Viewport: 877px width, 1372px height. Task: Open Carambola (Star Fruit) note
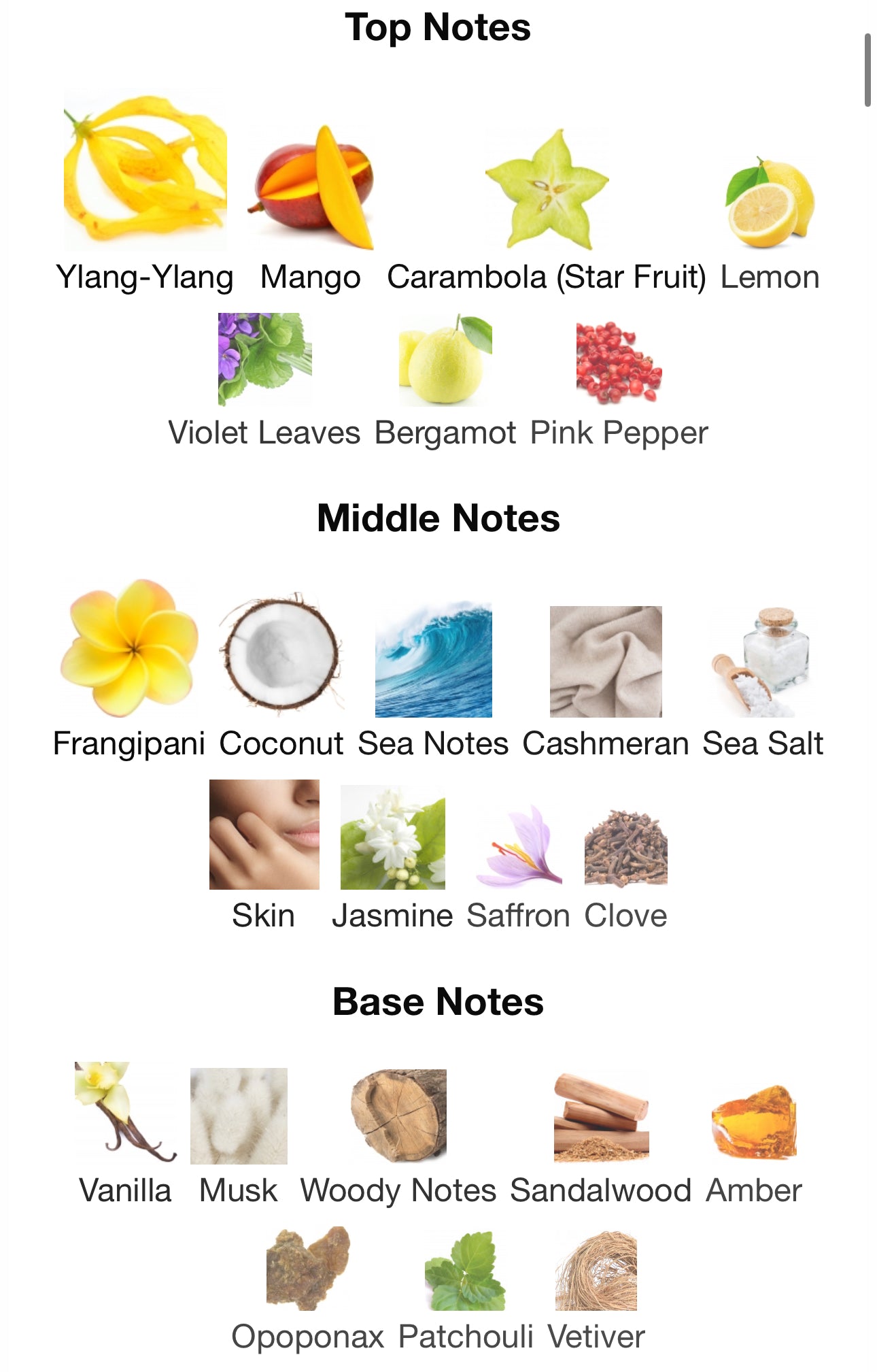547,190
